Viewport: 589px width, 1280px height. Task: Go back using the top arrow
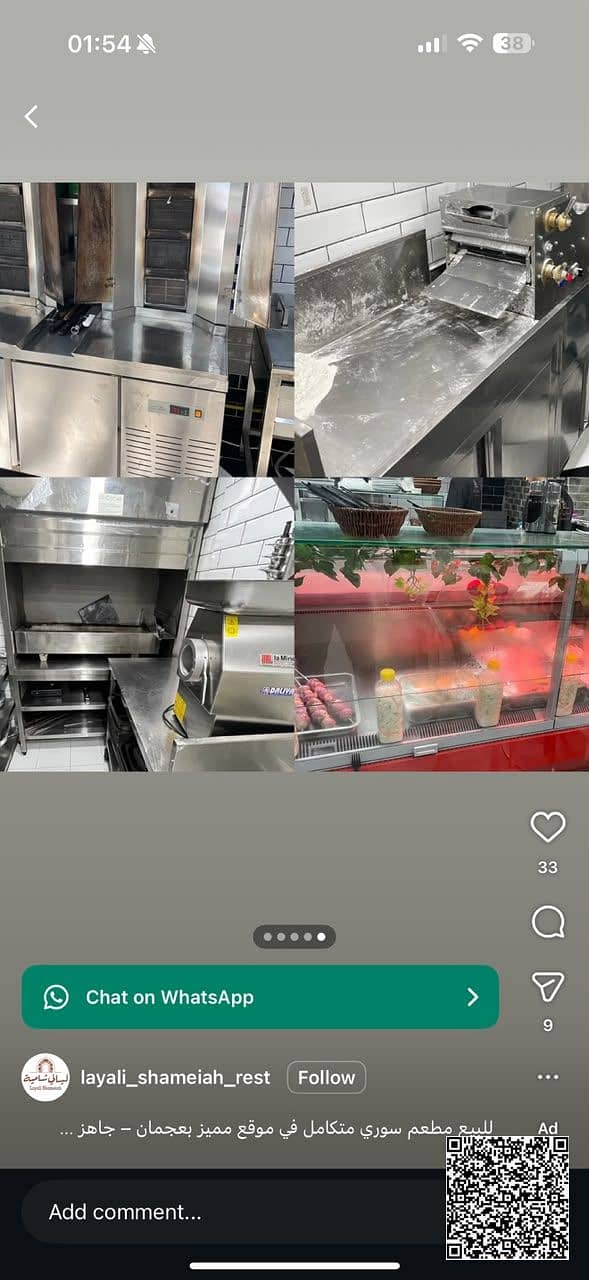[x=31, y=117]
